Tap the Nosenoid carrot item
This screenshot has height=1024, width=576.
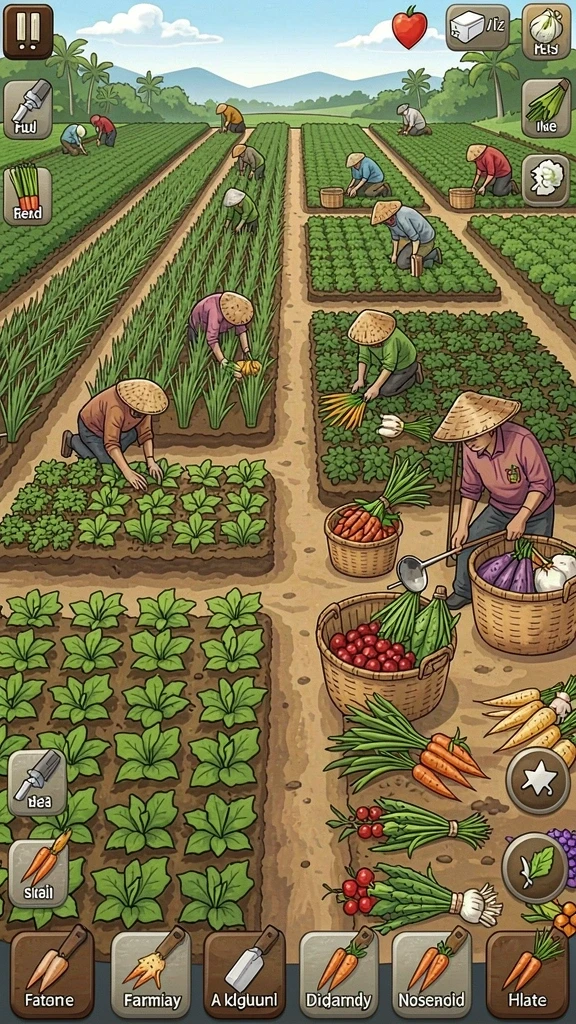pos(431,972)
